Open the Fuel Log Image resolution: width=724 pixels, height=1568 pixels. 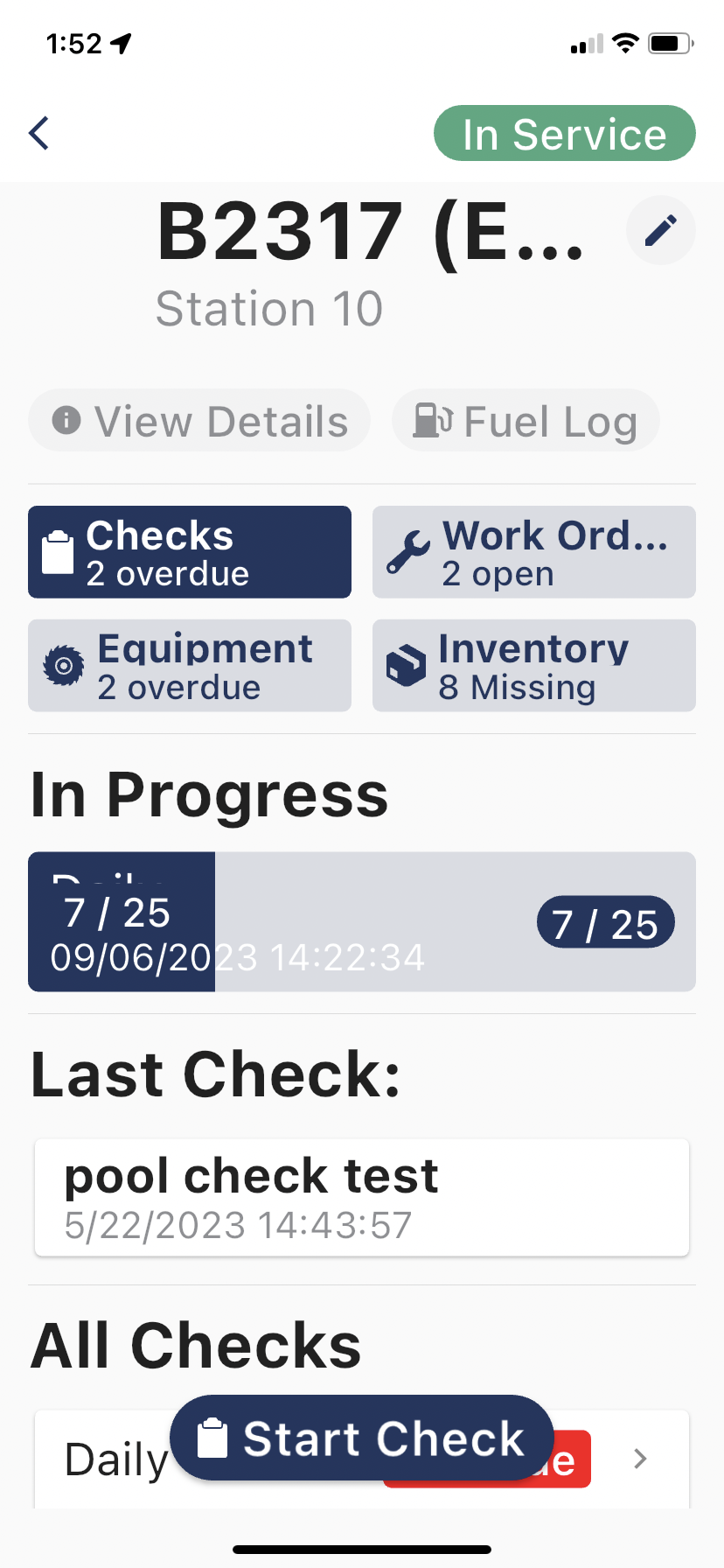526,421
